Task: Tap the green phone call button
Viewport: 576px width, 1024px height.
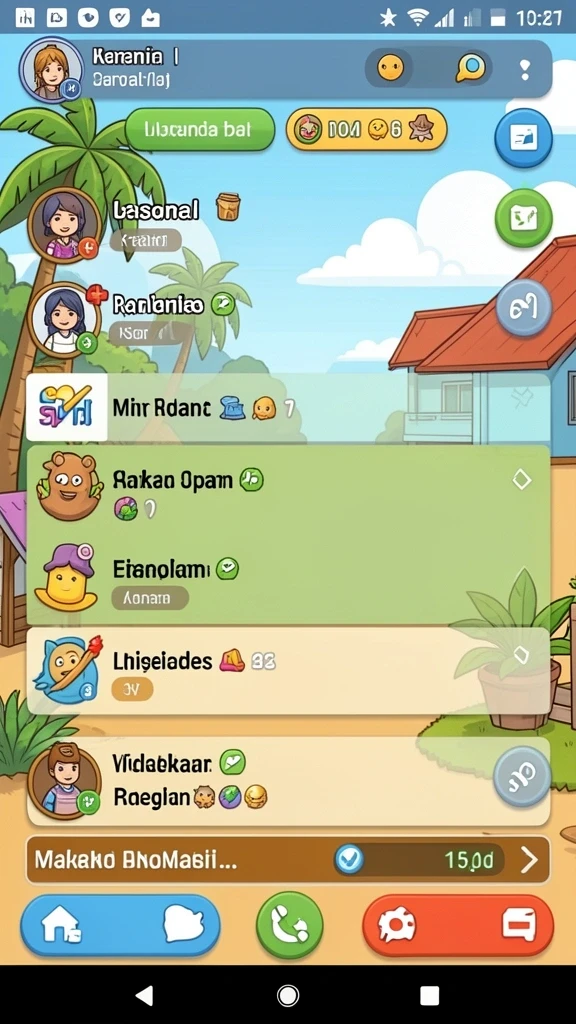Action: pos(289,925)
